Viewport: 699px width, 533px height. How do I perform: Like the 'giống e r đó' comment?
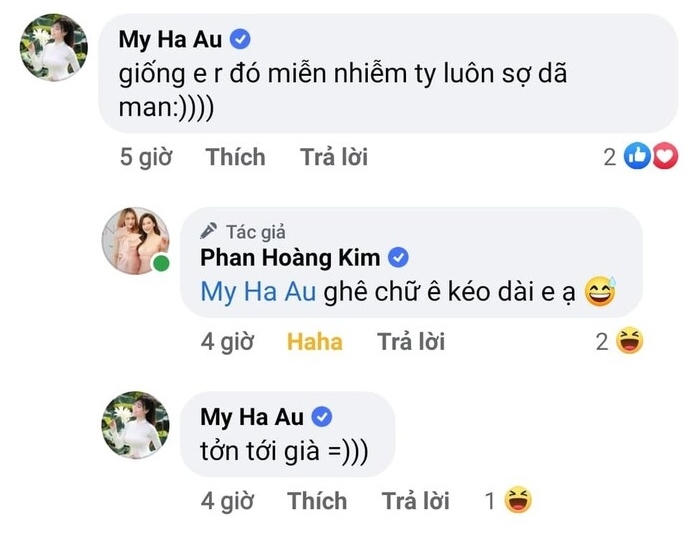tap(235, 157)
